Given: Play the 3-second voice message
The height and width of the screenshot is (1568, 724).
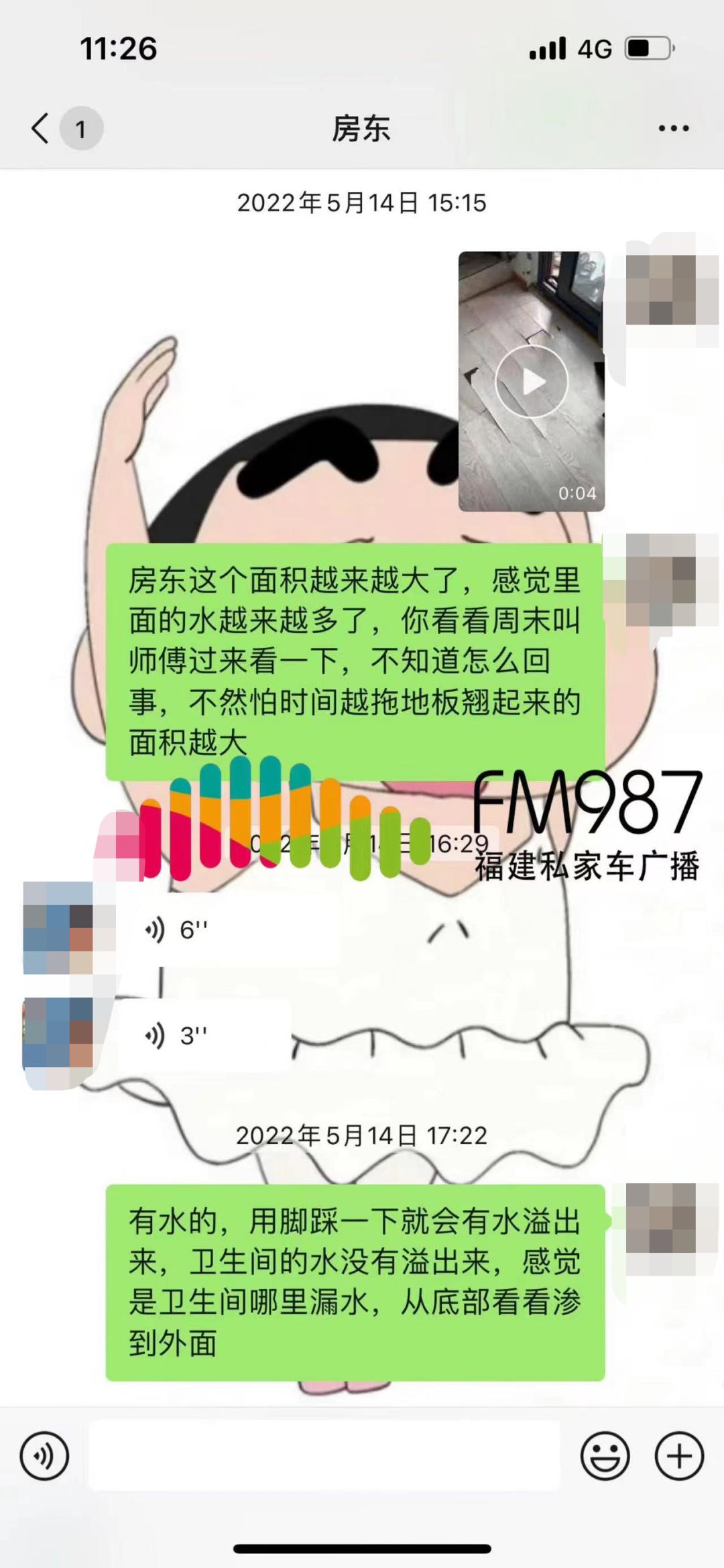Looking at the screenshot, I should click(x=204, y=1035).
